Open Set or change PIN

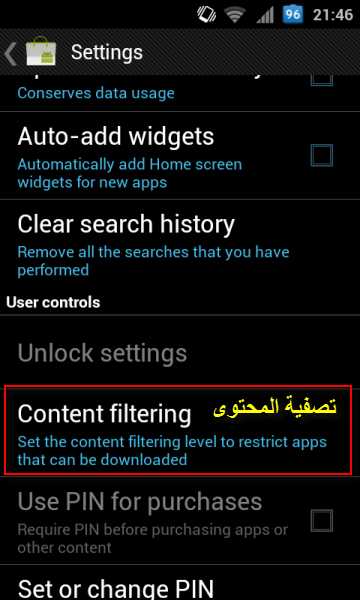click(180, 582)
